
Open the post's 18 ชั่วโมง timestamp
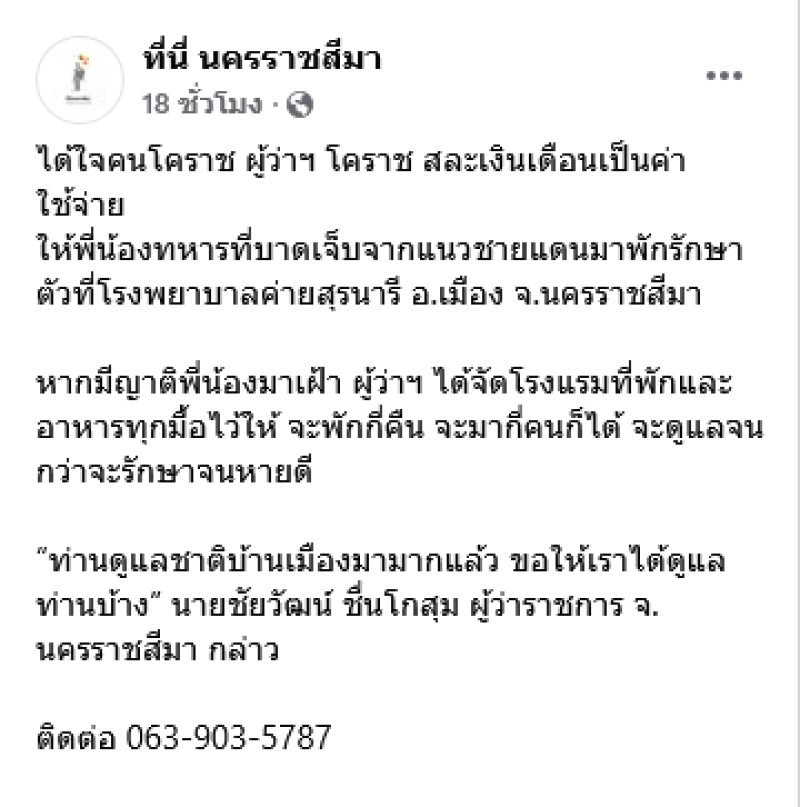201,103
